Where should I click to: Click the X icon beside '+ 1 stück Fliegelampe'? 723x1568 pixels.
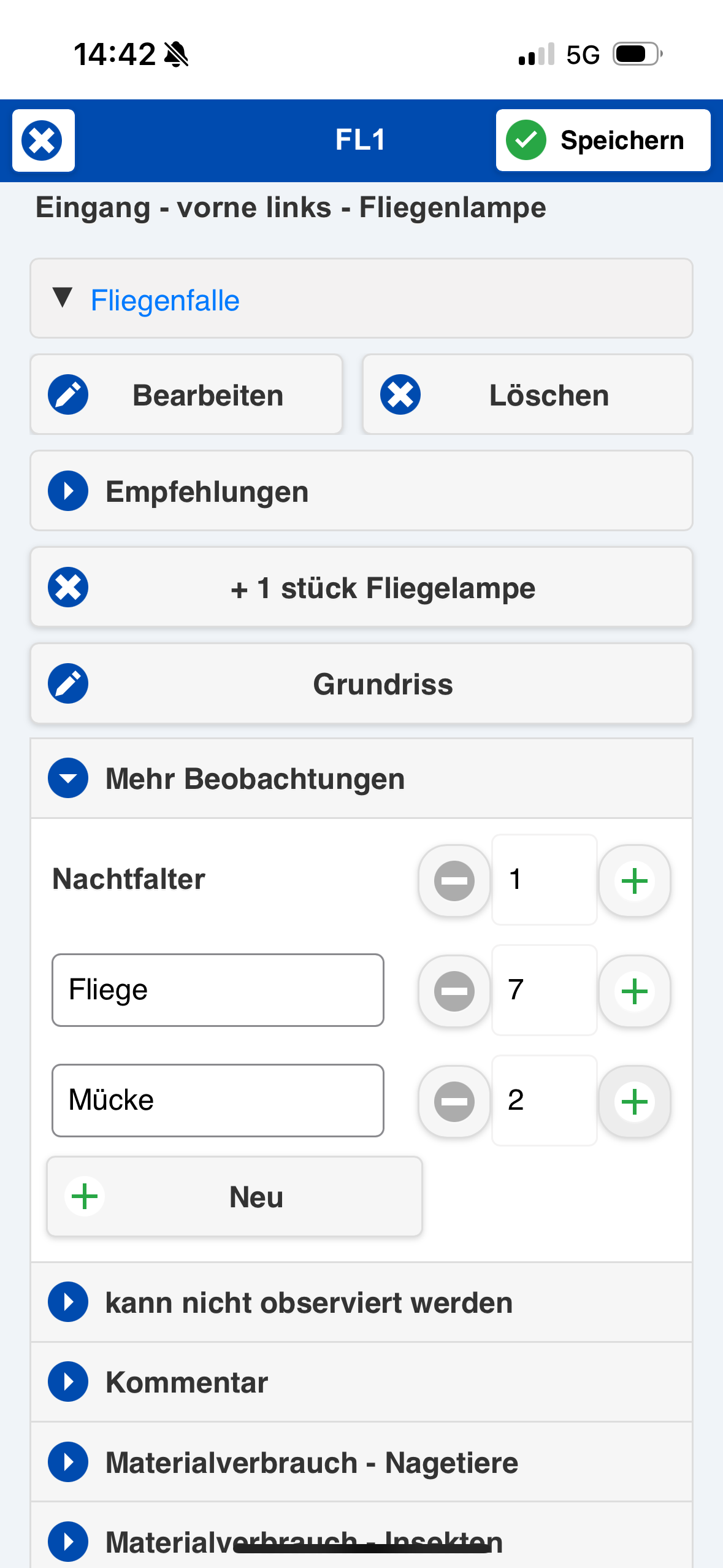tap(67, 587)
